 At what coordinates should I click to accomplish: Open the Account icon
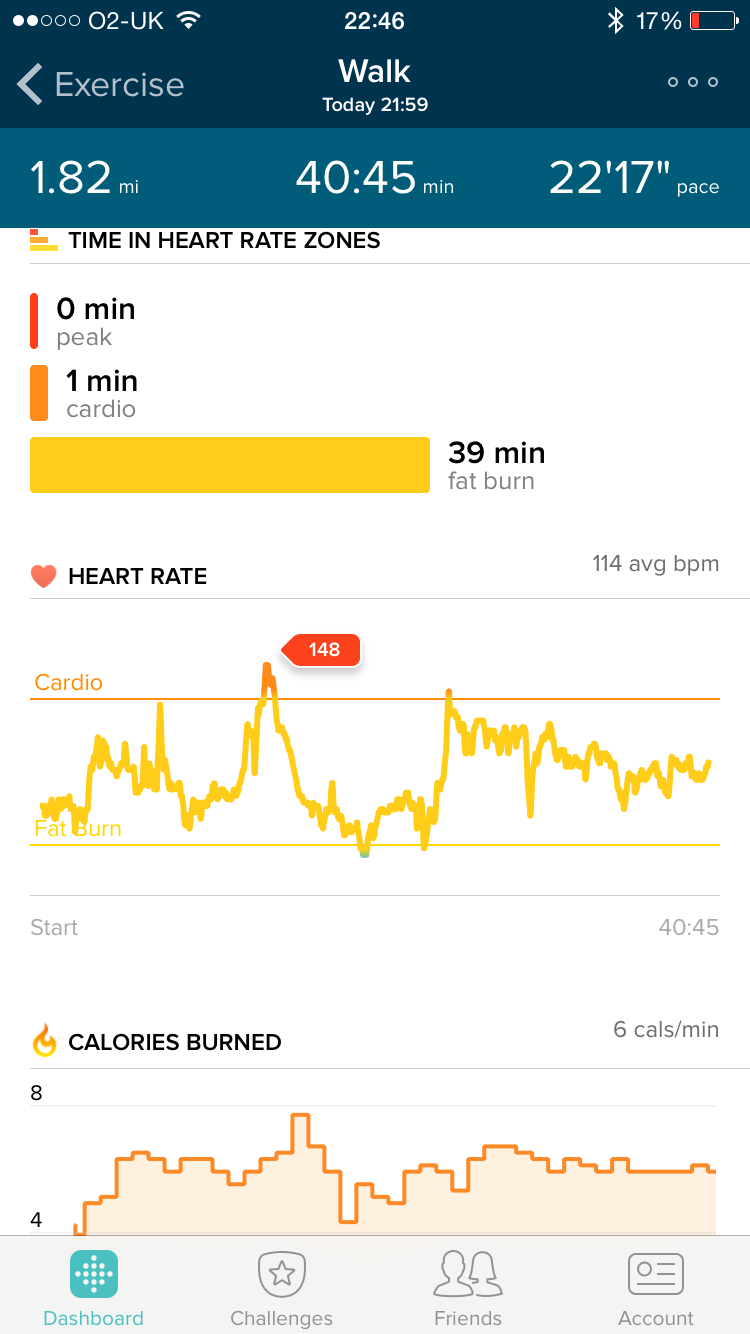tap(655, 1273)
